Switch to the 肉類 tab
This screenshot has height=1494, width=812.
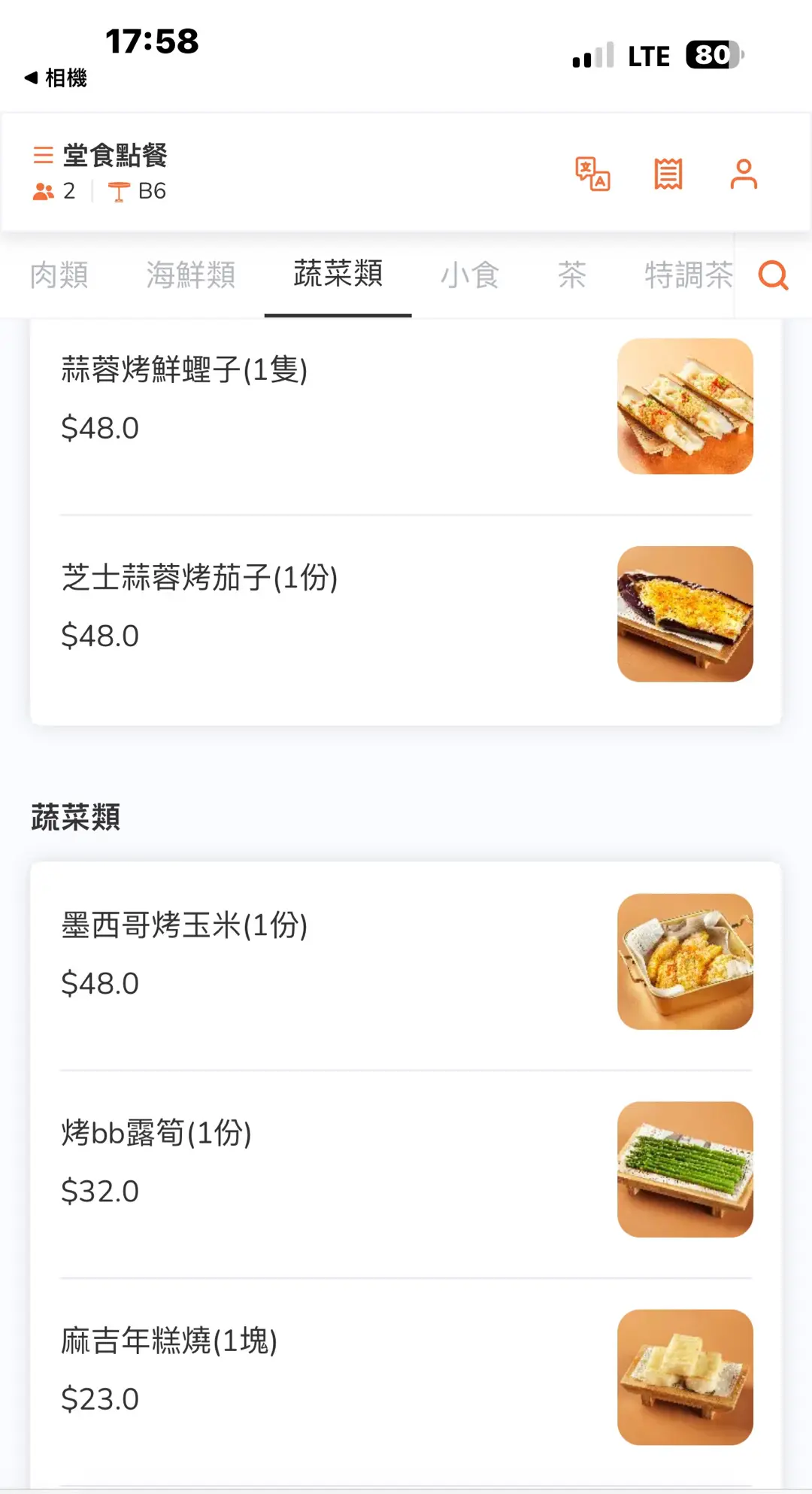[x=59, y=275]
